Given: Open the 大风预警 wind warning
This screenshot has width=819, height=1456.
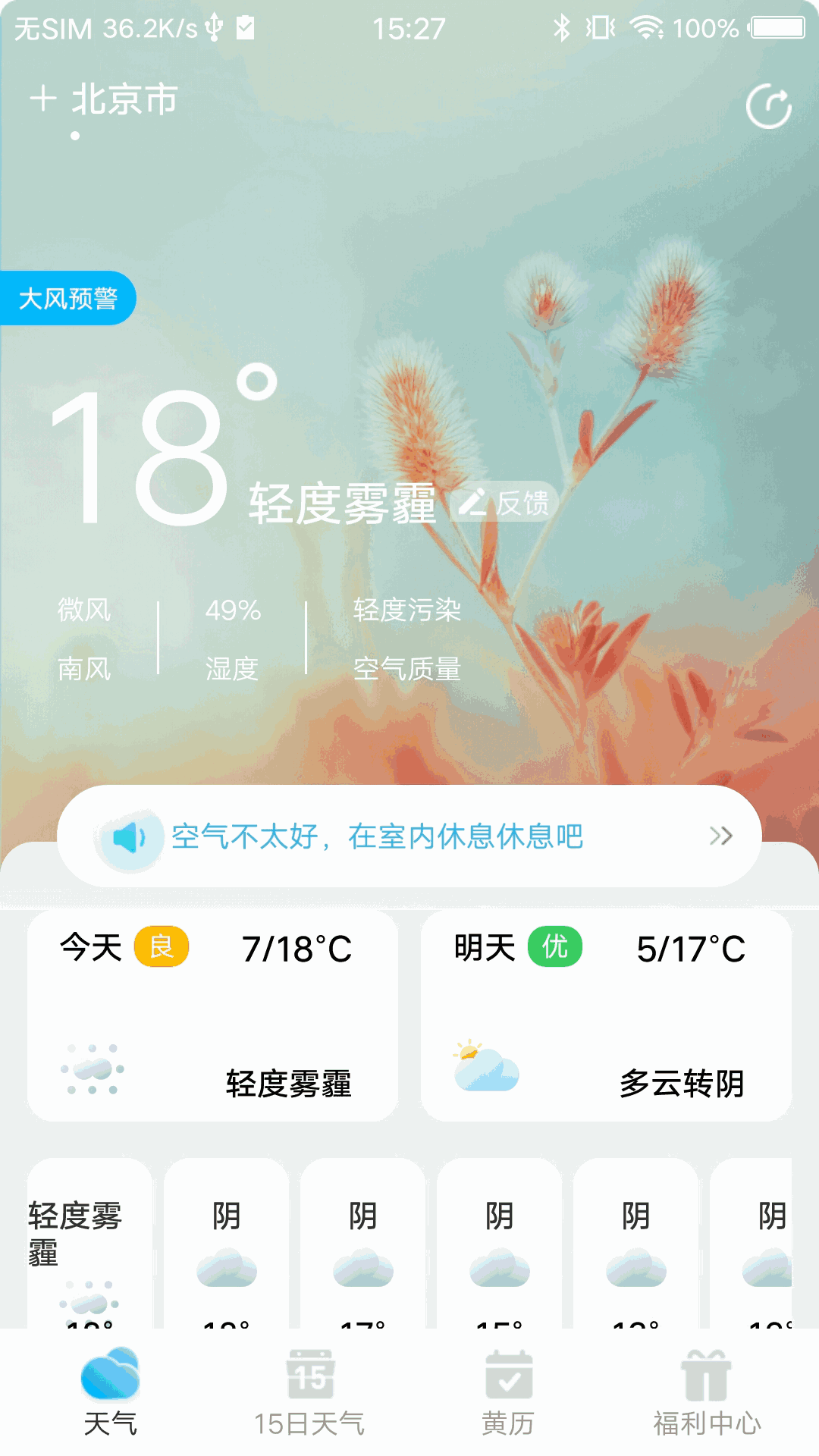Looking at the screenshot, I should click(x=67, y=298).
